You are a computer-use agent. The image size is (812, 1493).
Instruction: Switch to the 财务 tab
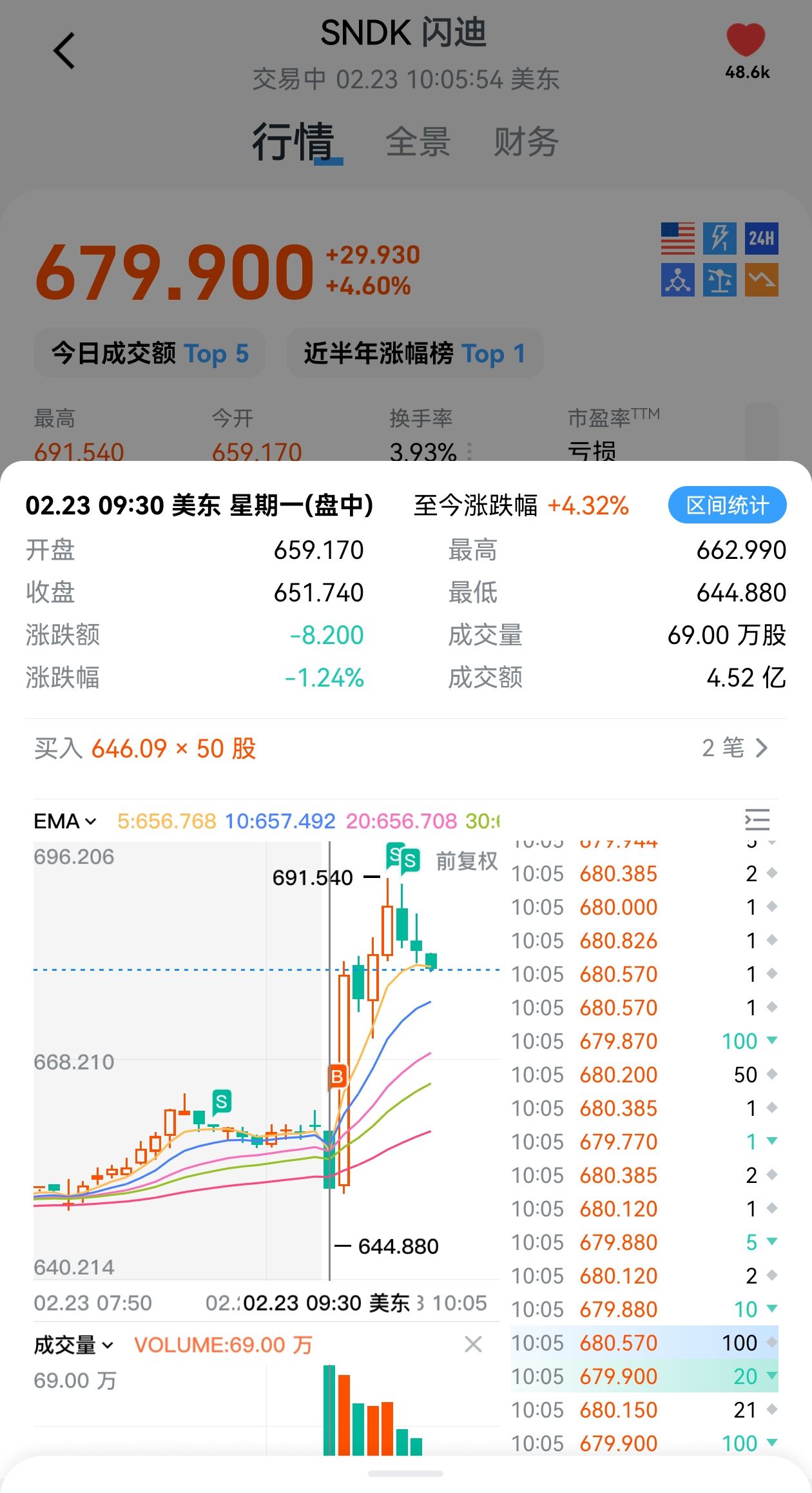point(526,142)
